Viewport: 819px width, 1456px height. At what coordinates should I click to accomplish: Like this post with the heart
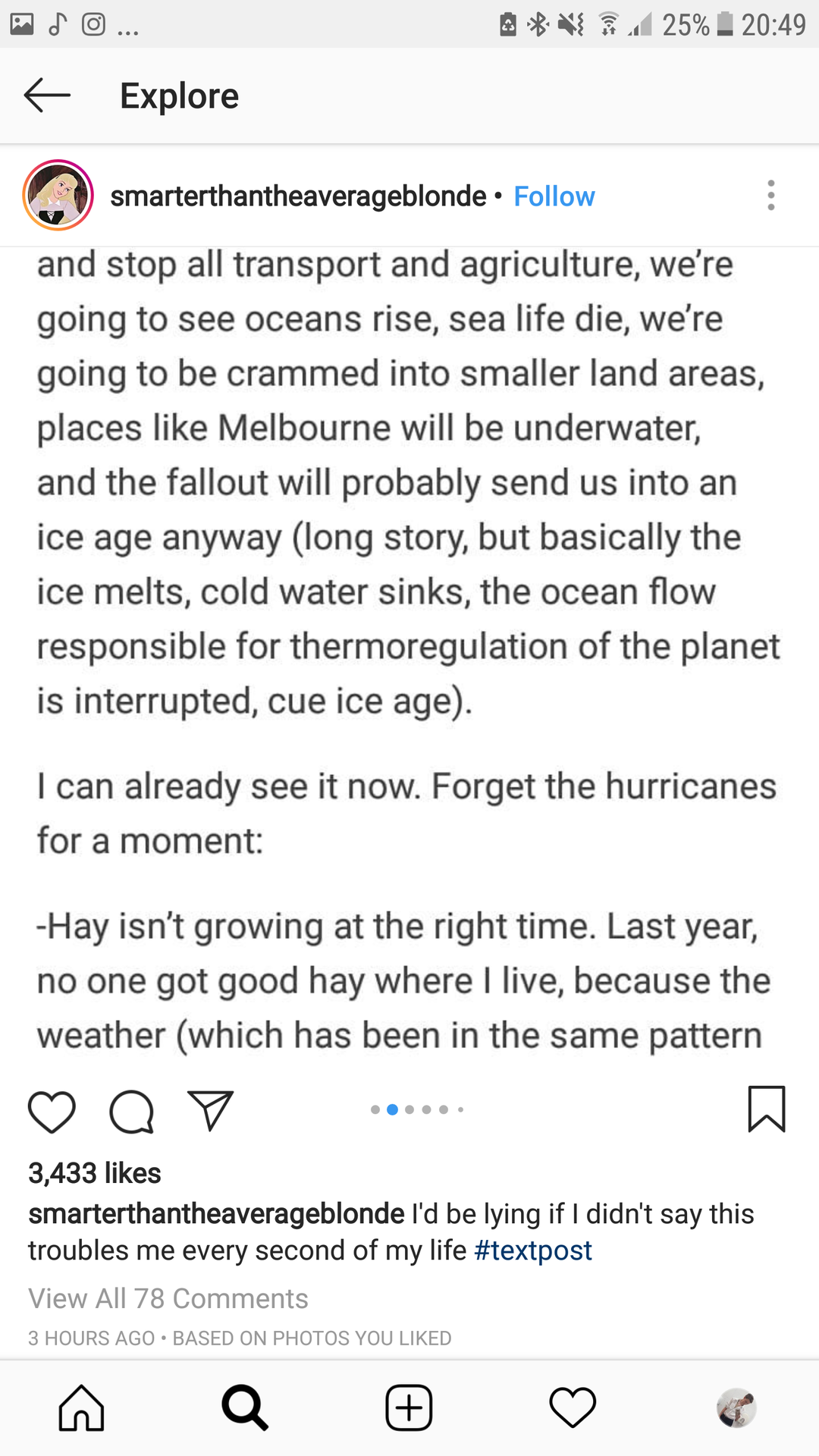(52, 1112)
